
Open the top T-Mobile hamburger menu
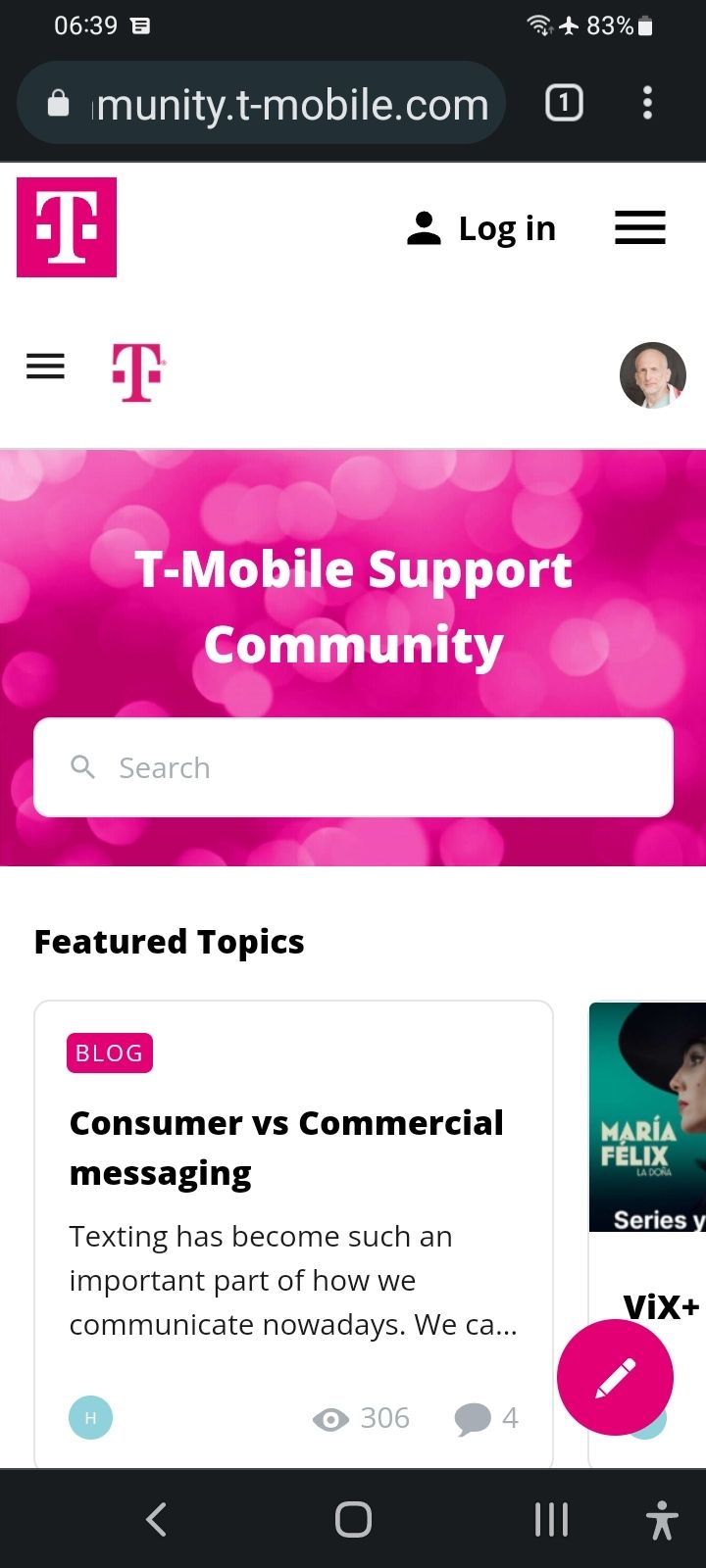tap(639, 228)
